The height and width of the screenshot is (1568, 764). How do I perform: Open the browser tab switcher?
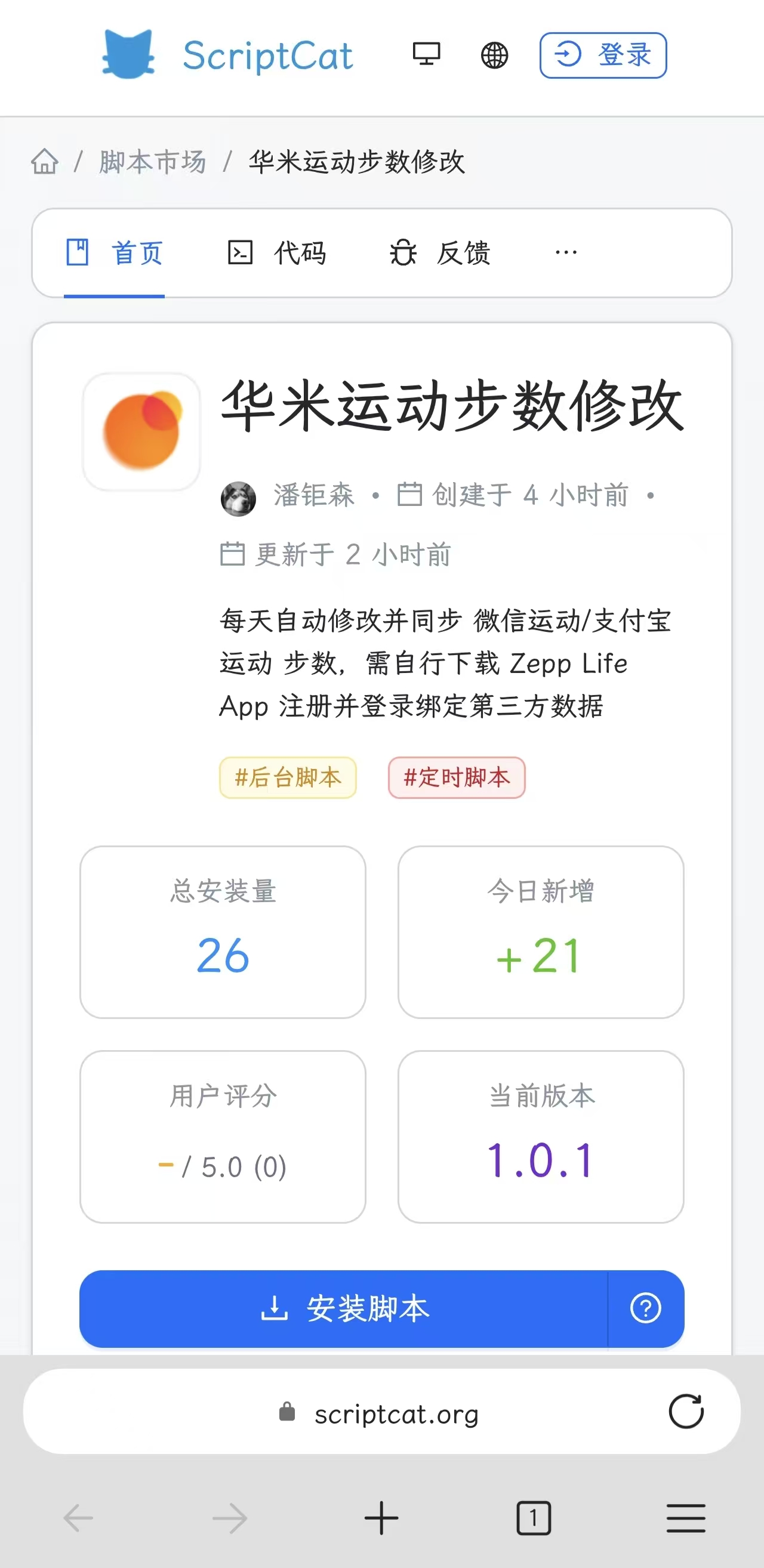point(533,1518)
